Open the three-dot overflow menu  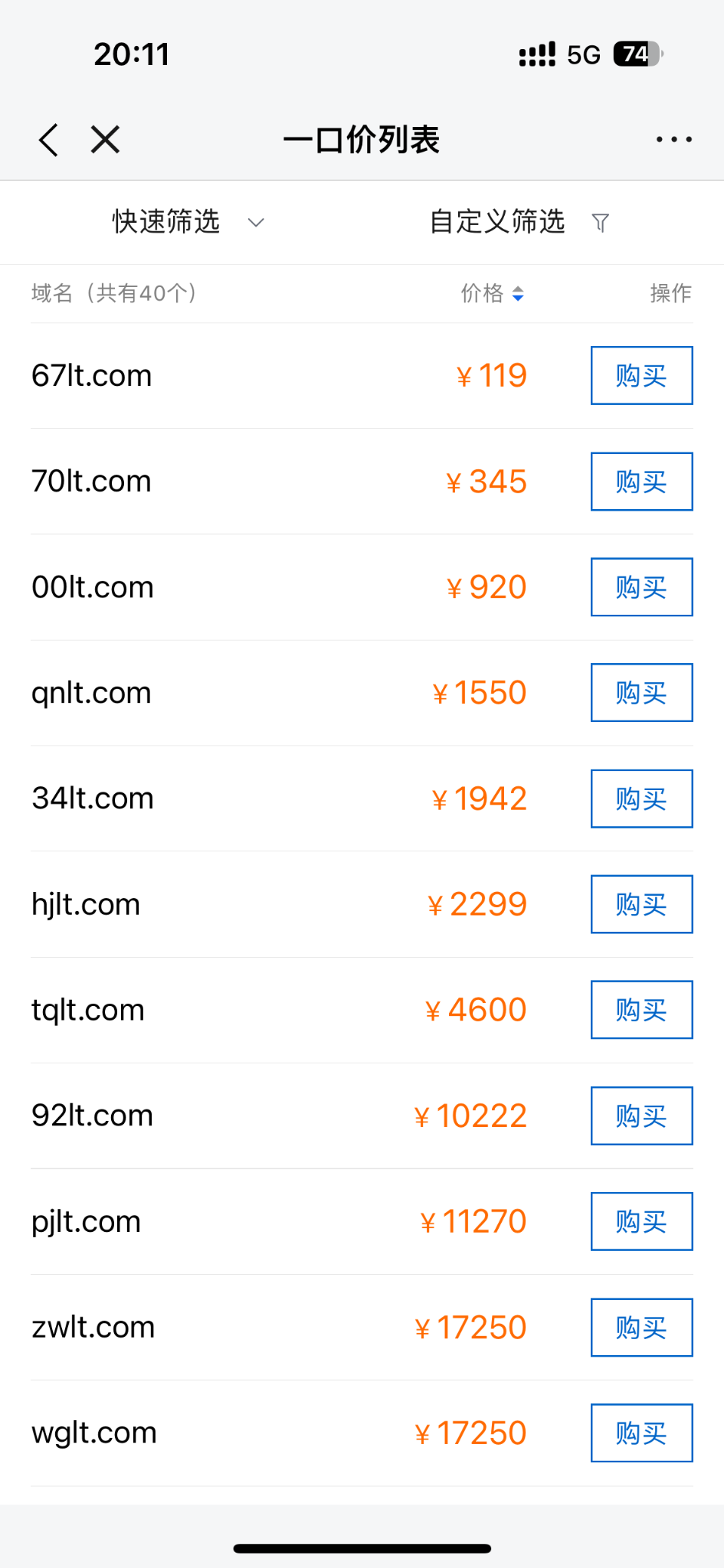tap(674, 139)
